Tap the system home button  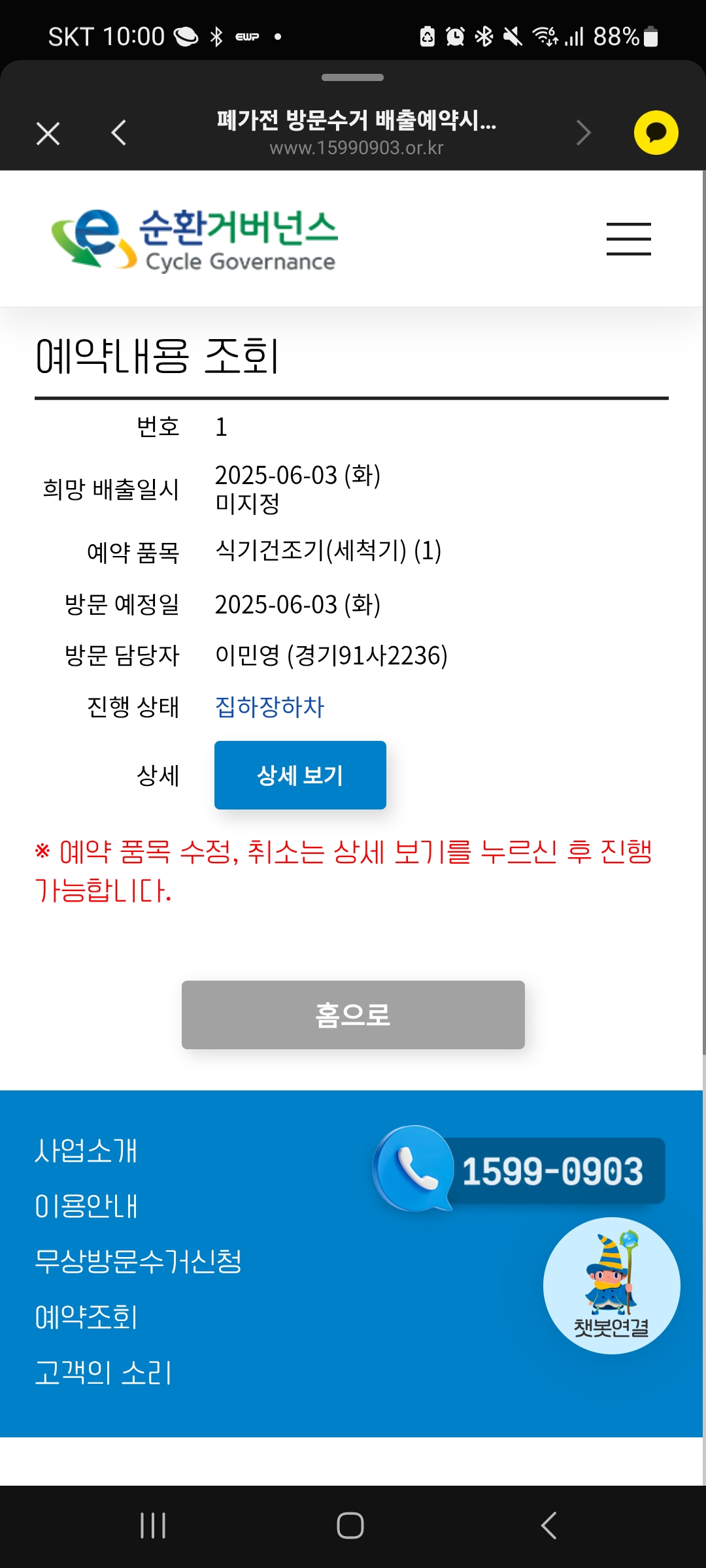350,1526
